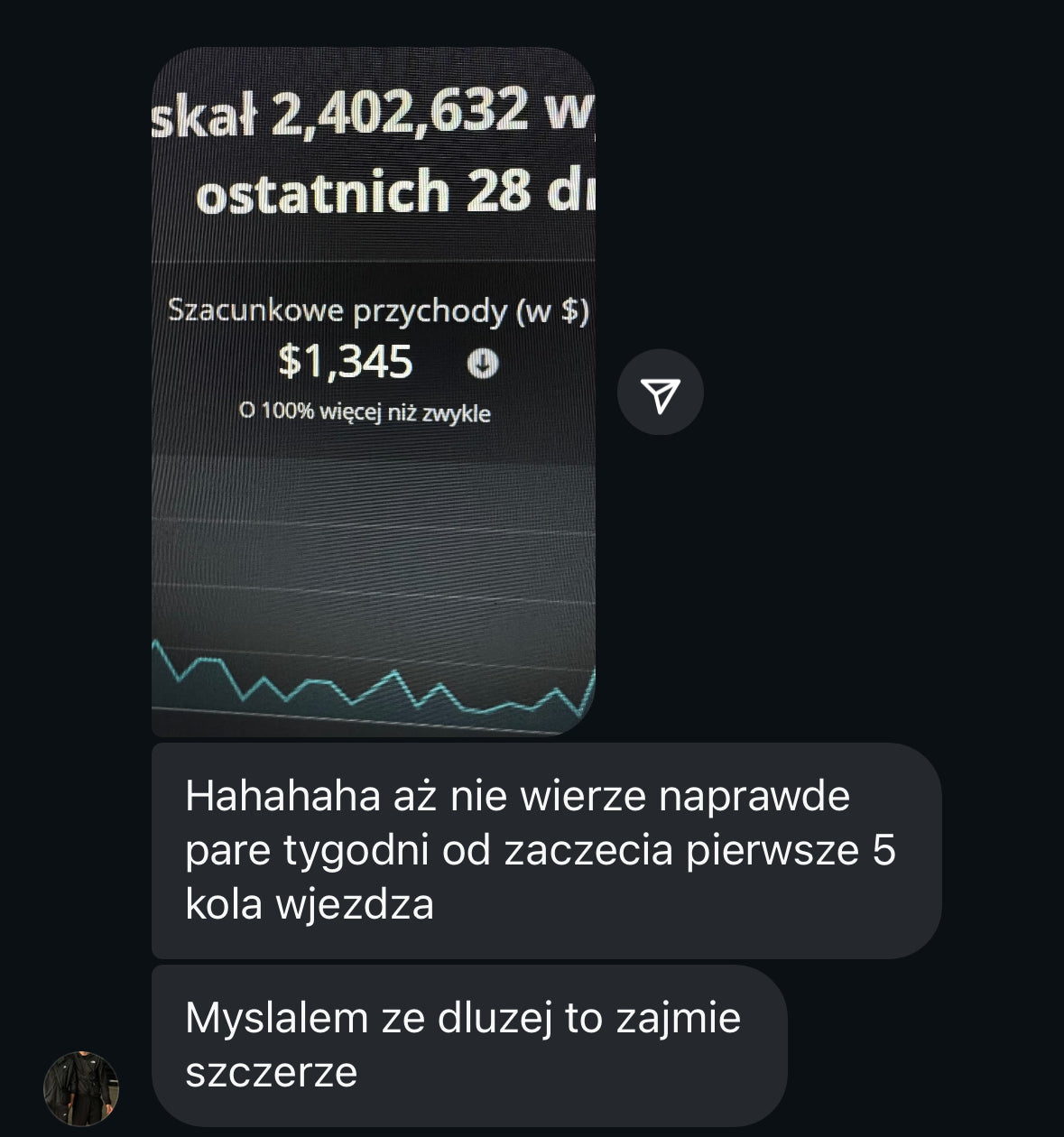Open the shared revenue stats photo
The height and width of the screenshot is (1137, 1064).
tap(373, 392)
